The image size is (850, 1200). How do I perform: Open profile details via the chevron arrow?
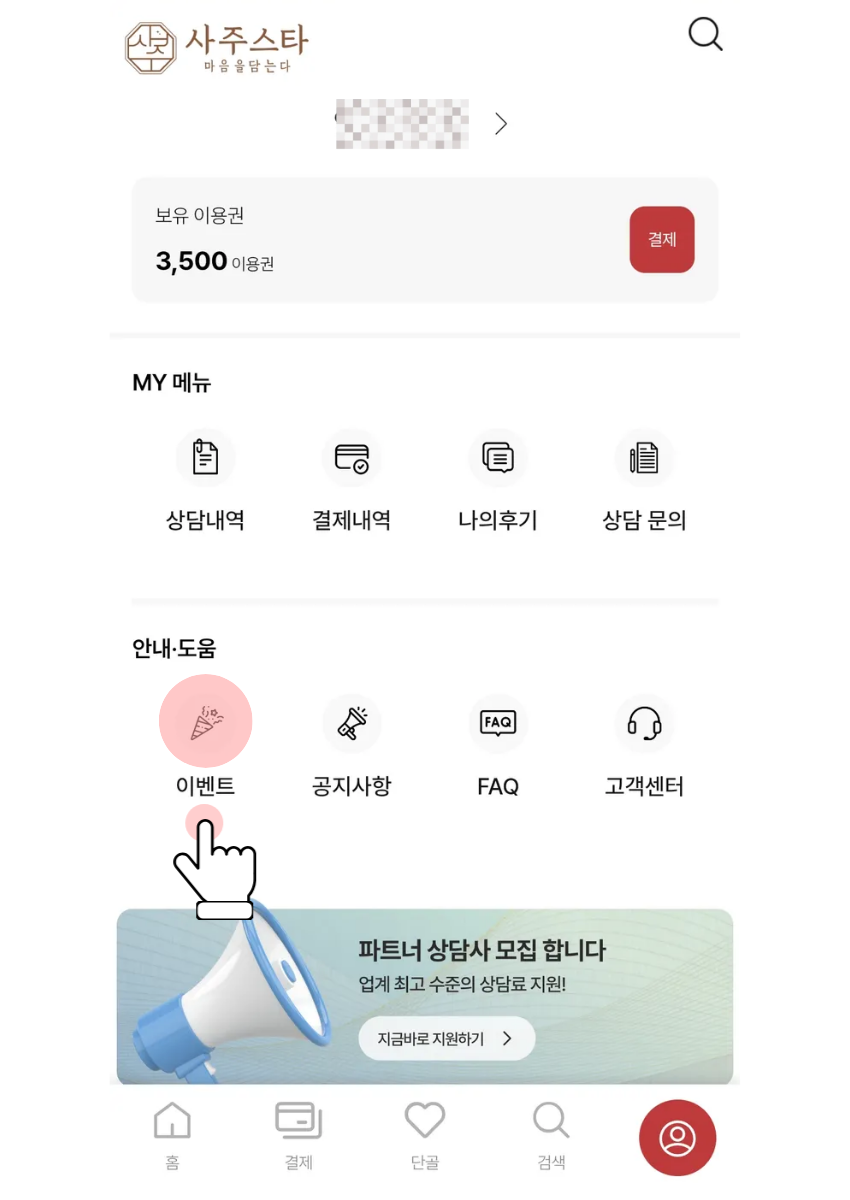pos(501,124)
